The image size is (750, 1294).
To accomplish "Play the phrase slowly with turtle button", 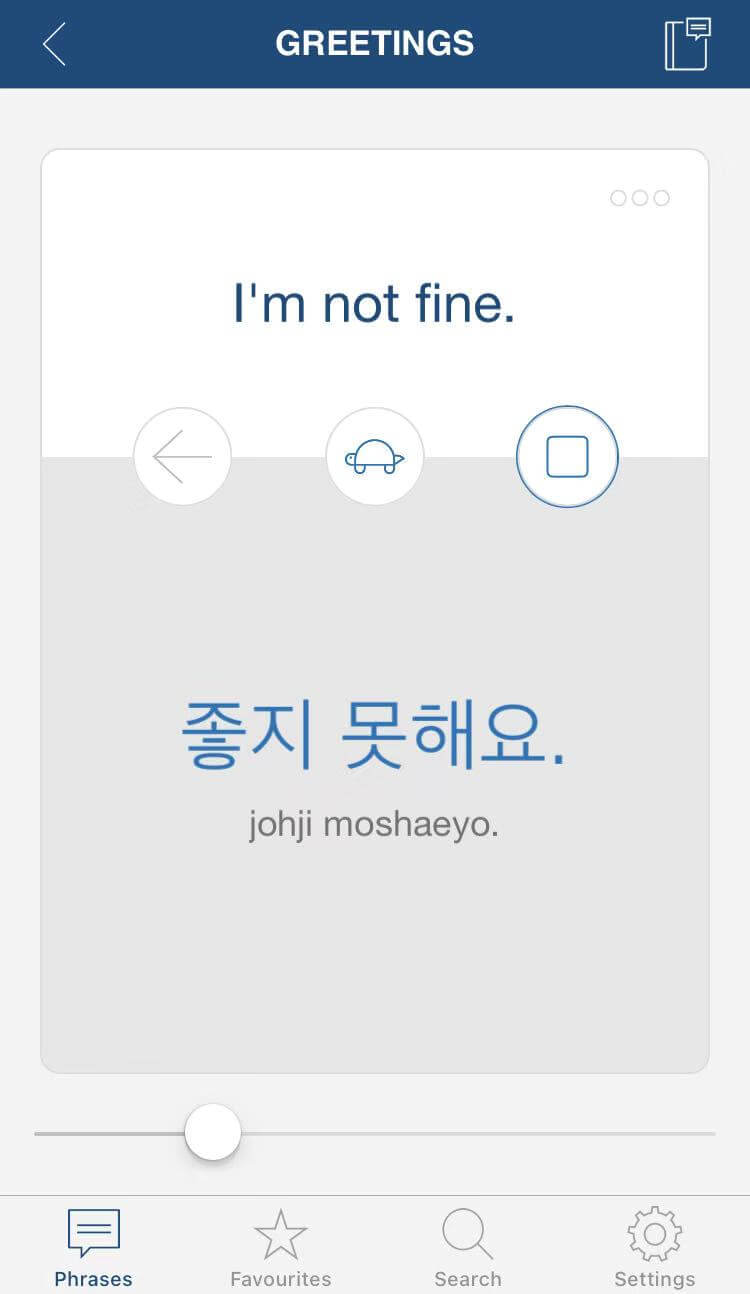I will click(x=375, y=456).
